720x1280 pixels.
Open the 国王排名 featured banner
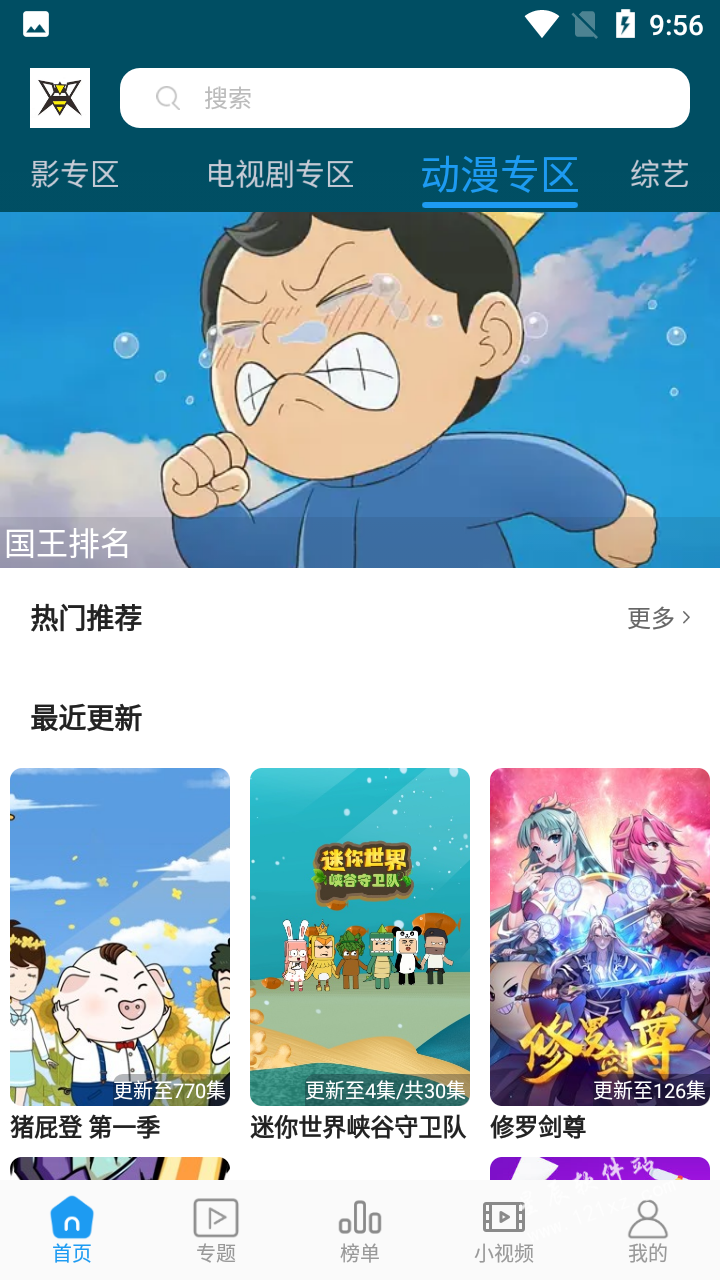click(360, 390)
